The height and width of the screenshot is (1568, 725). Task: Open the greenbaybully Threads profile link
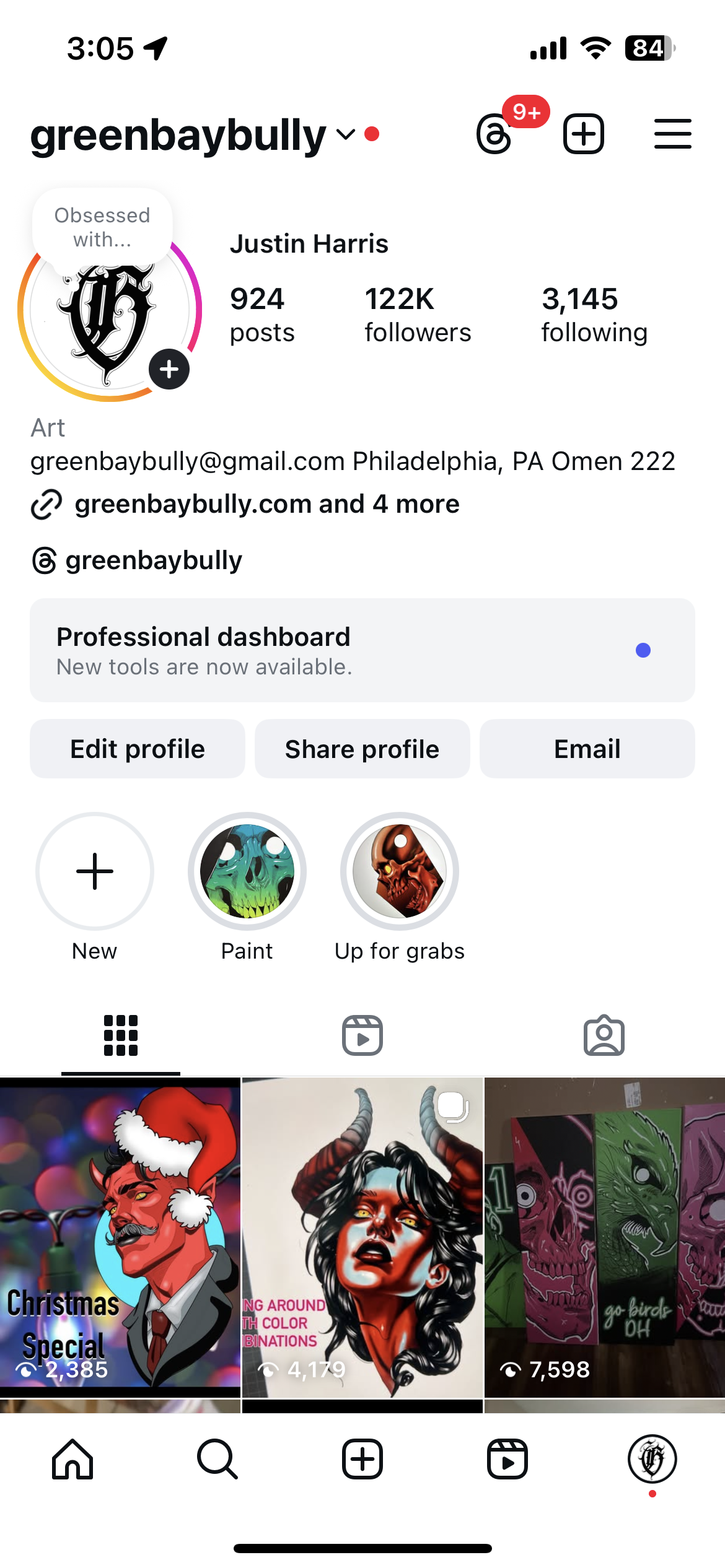pos(152,560)
